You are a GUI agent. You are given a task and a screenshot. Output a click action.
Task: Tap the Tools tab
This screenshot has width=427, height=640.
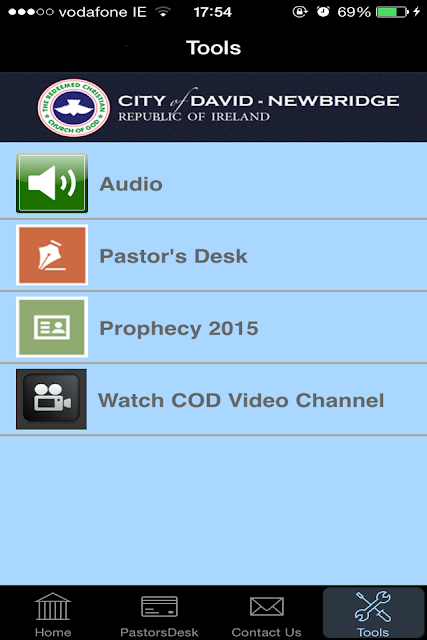(373, 614)
